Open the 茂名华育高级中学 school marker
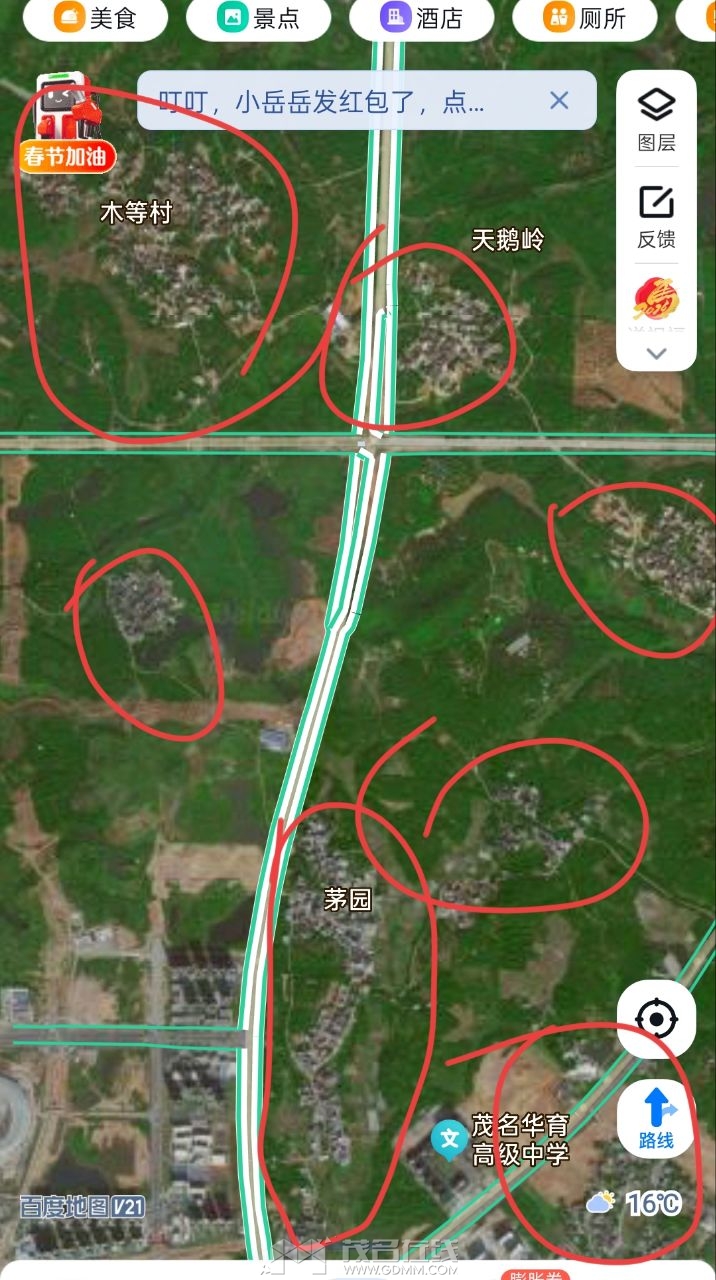This screenshot has width=716, height=1280. [450, 1138]
